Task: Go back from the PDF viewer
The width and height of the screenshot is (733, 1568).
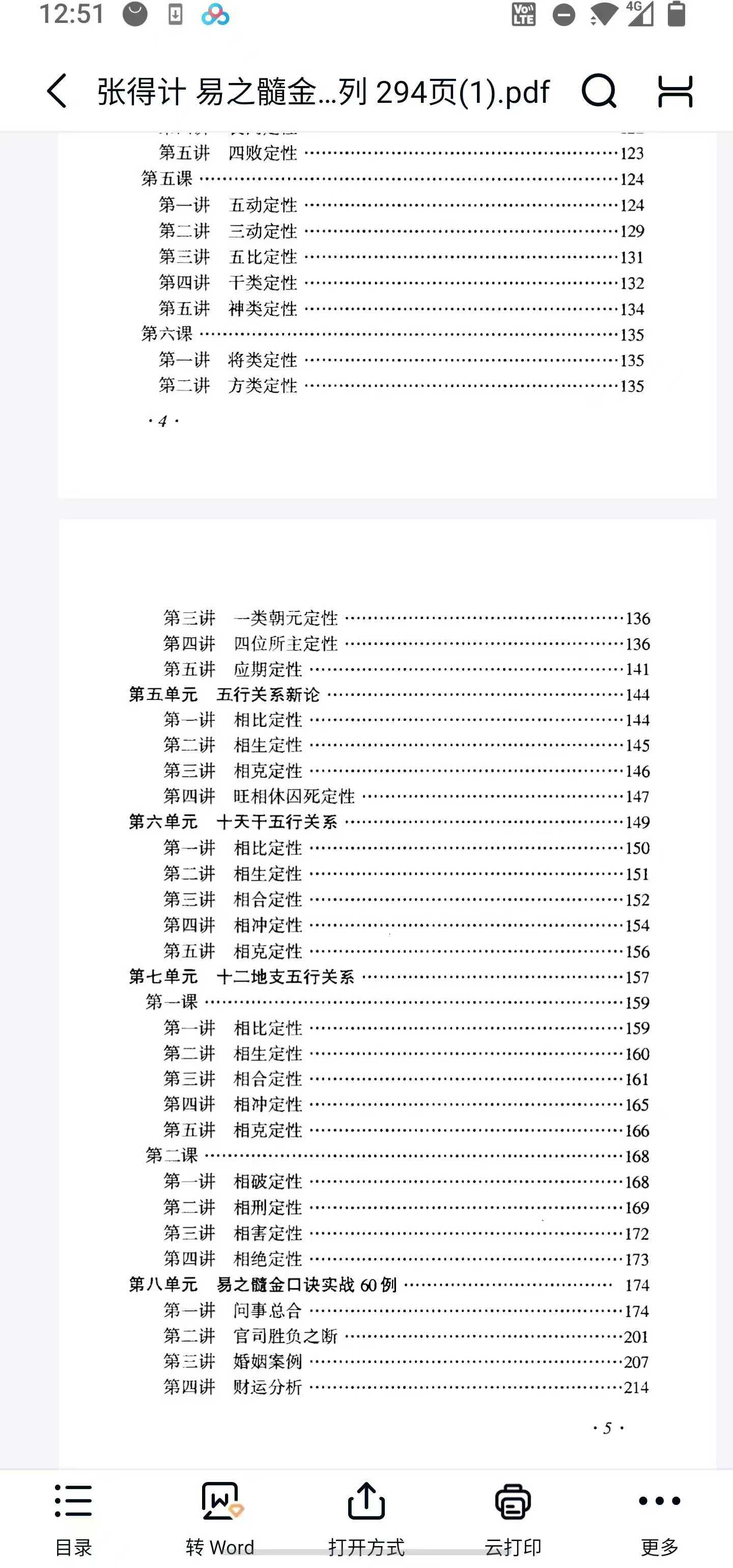Action: [x=57, y=91]
